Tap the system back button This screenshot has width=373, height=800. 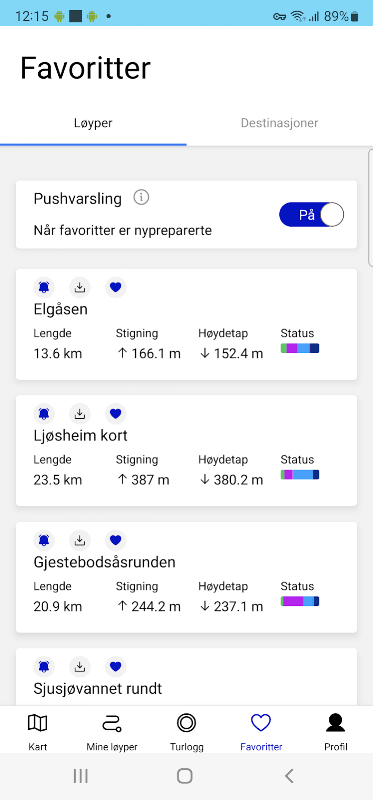(289, 776)
